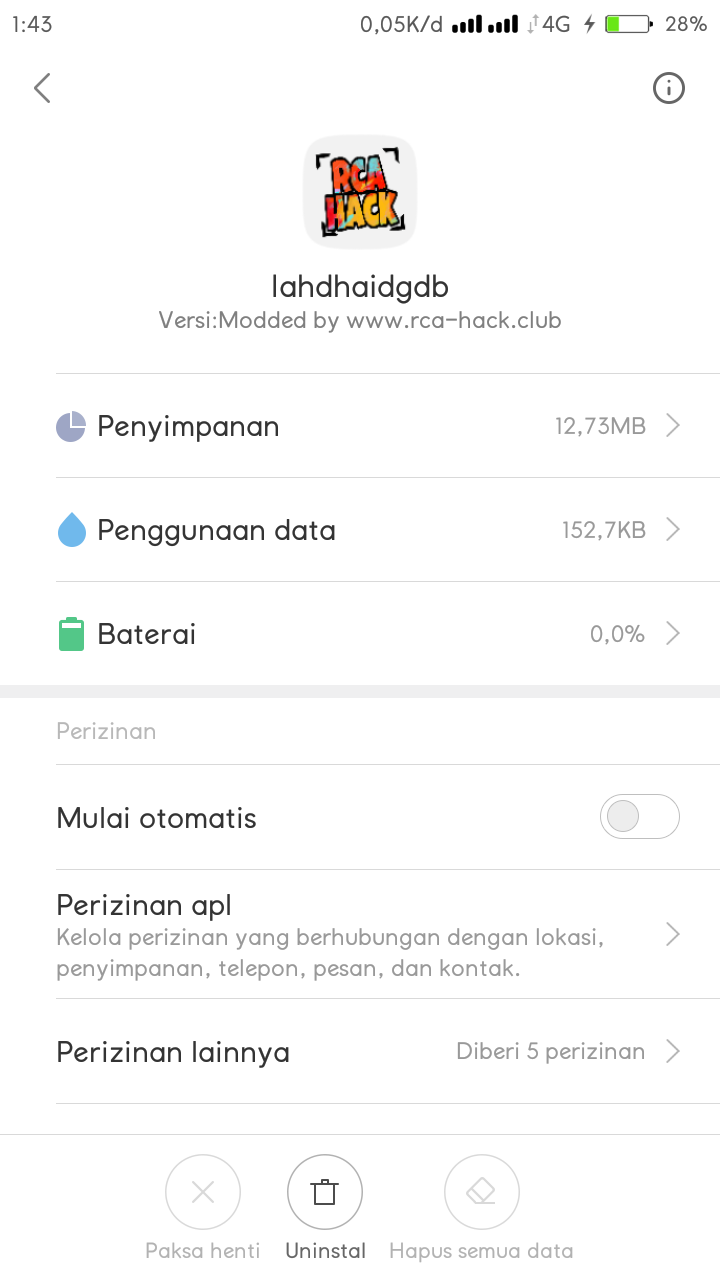Enable the Mulai otomatis switch
The height and width of the screenshot is (1280, 720).
639,817
